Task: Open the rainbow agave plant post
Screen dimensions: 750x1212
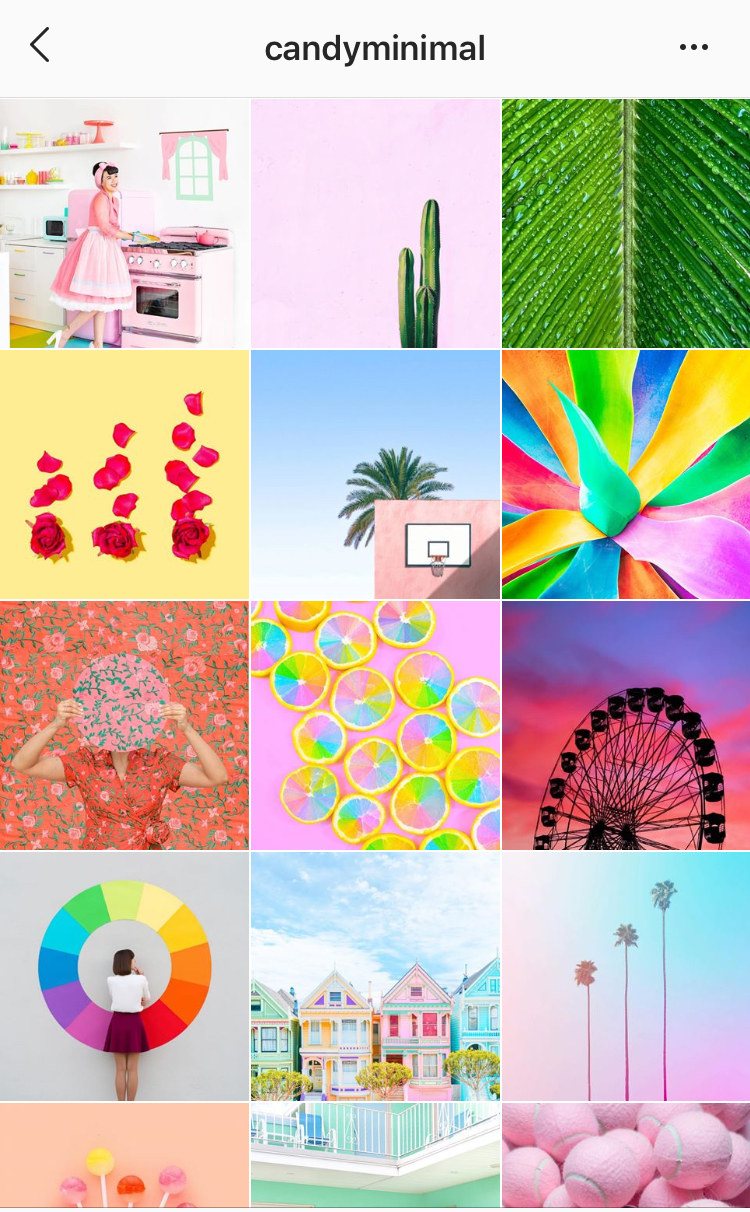Action: pyautogui.click(x=626, y=474)
